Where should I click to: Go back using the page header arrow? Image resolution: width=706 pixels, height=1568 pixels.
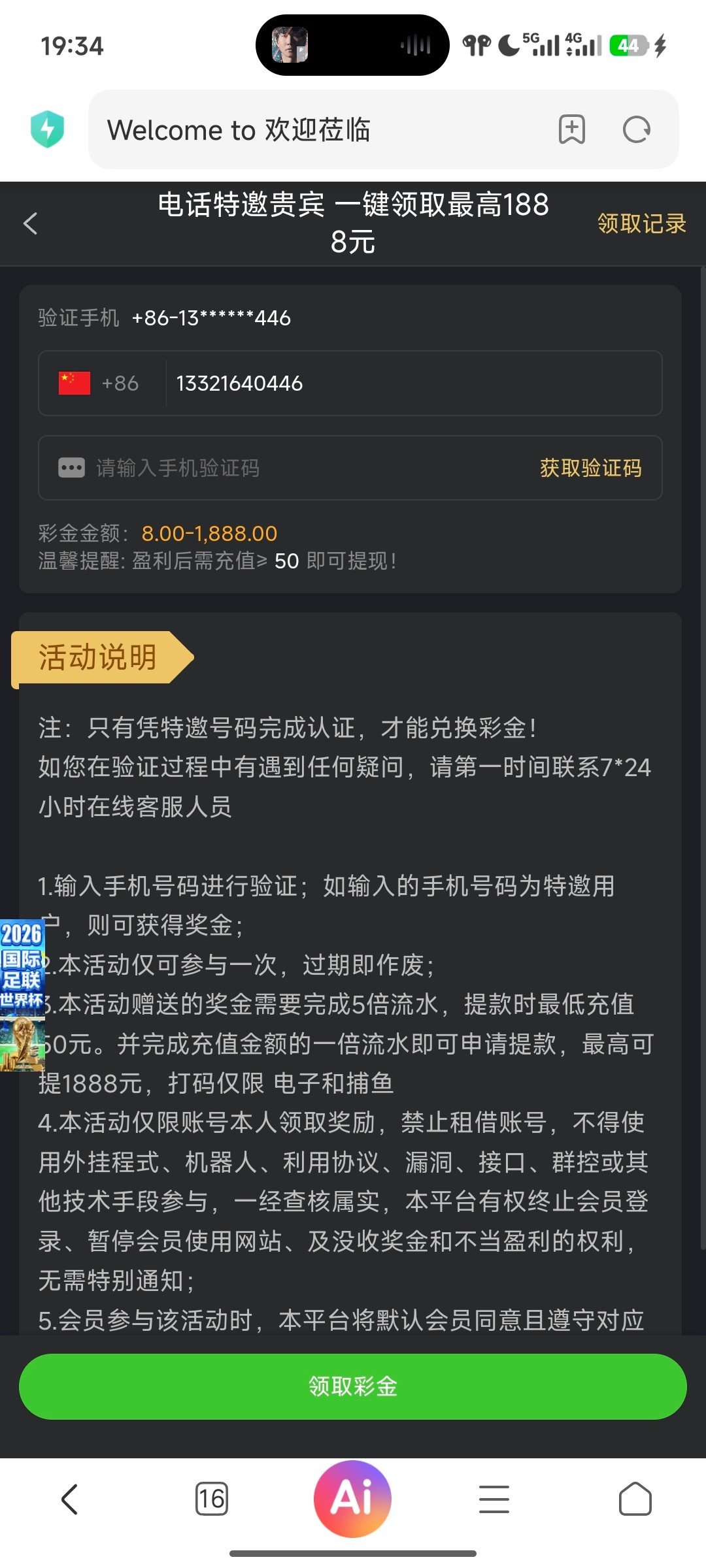[30, 223]
